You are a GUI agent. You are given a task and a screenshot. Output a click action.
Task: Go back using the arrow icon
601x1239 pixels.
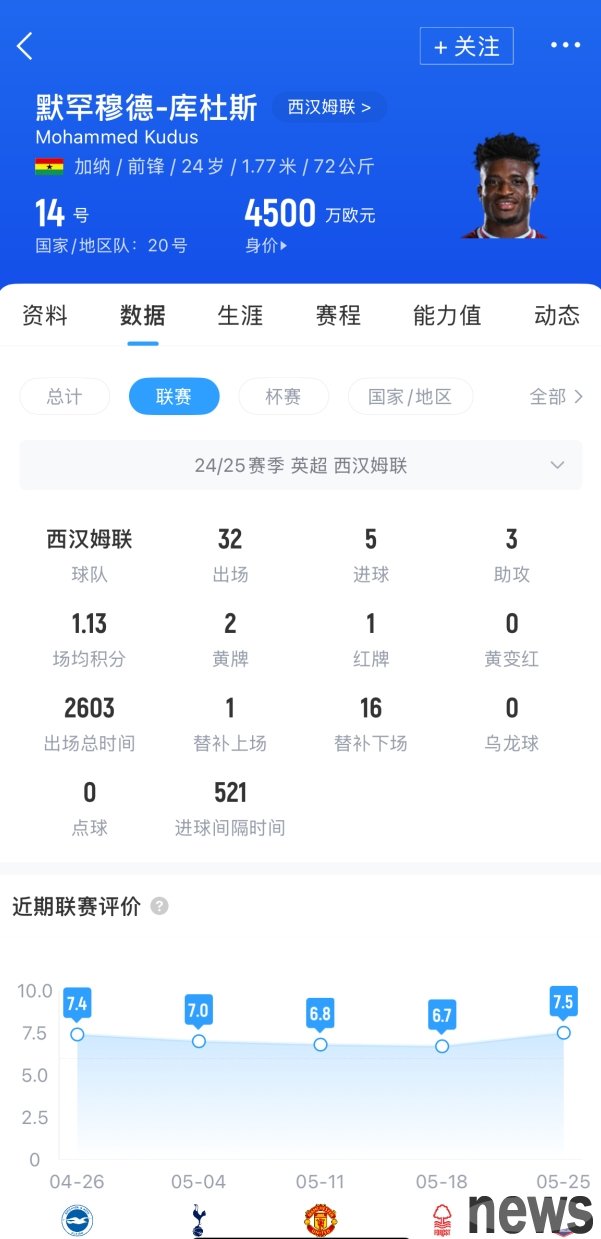pyautogui.click(x=25, y=45)
